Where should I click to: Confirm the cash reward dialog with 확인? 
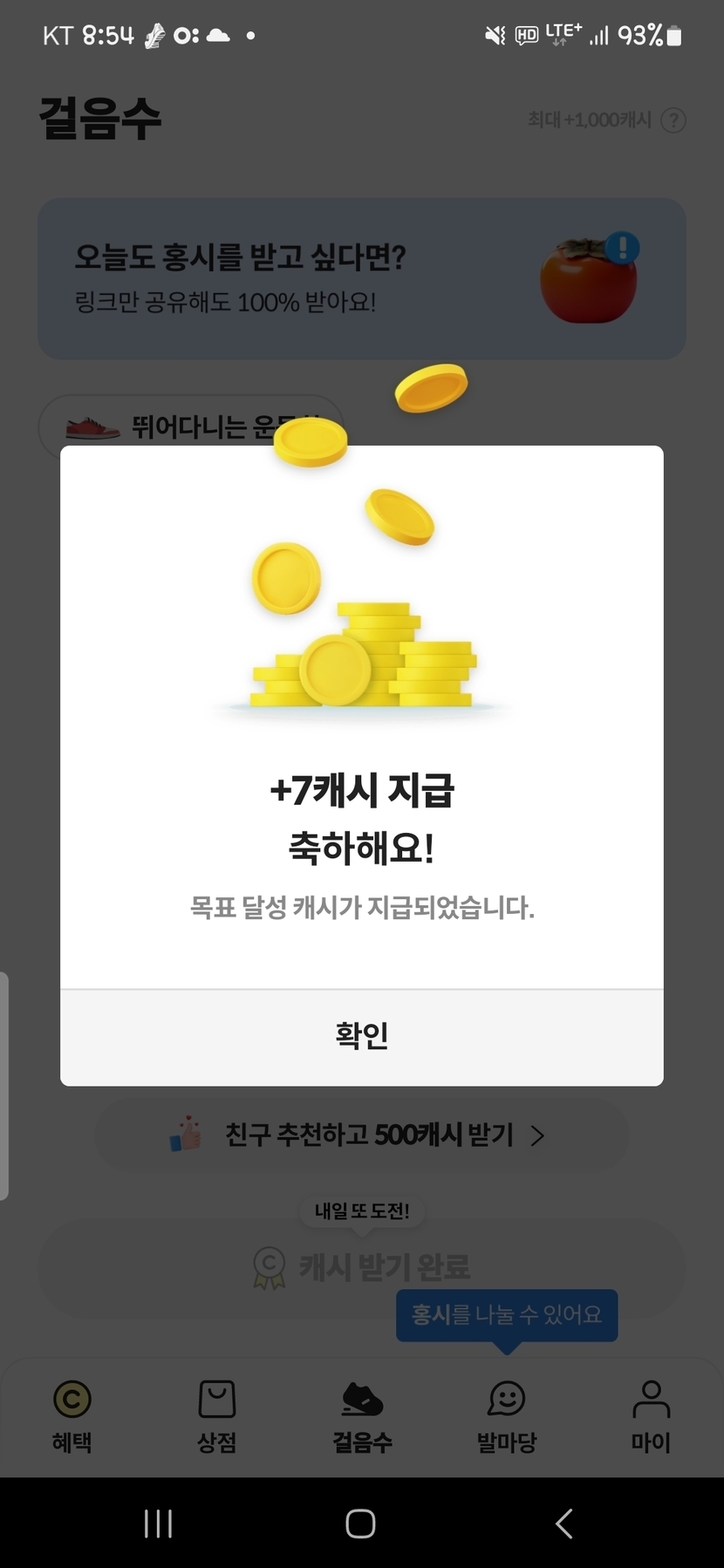pyautogui.click(x=361, y=1036)
